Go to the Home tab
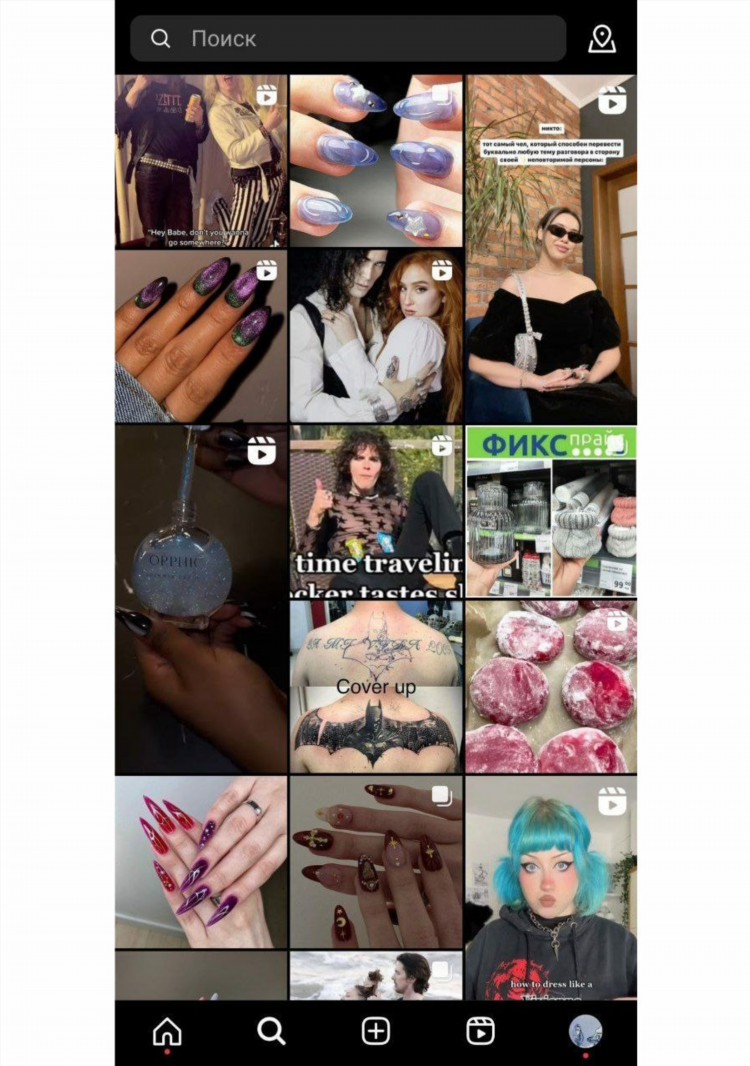 pyautogui.click(x=167, y=1031)
